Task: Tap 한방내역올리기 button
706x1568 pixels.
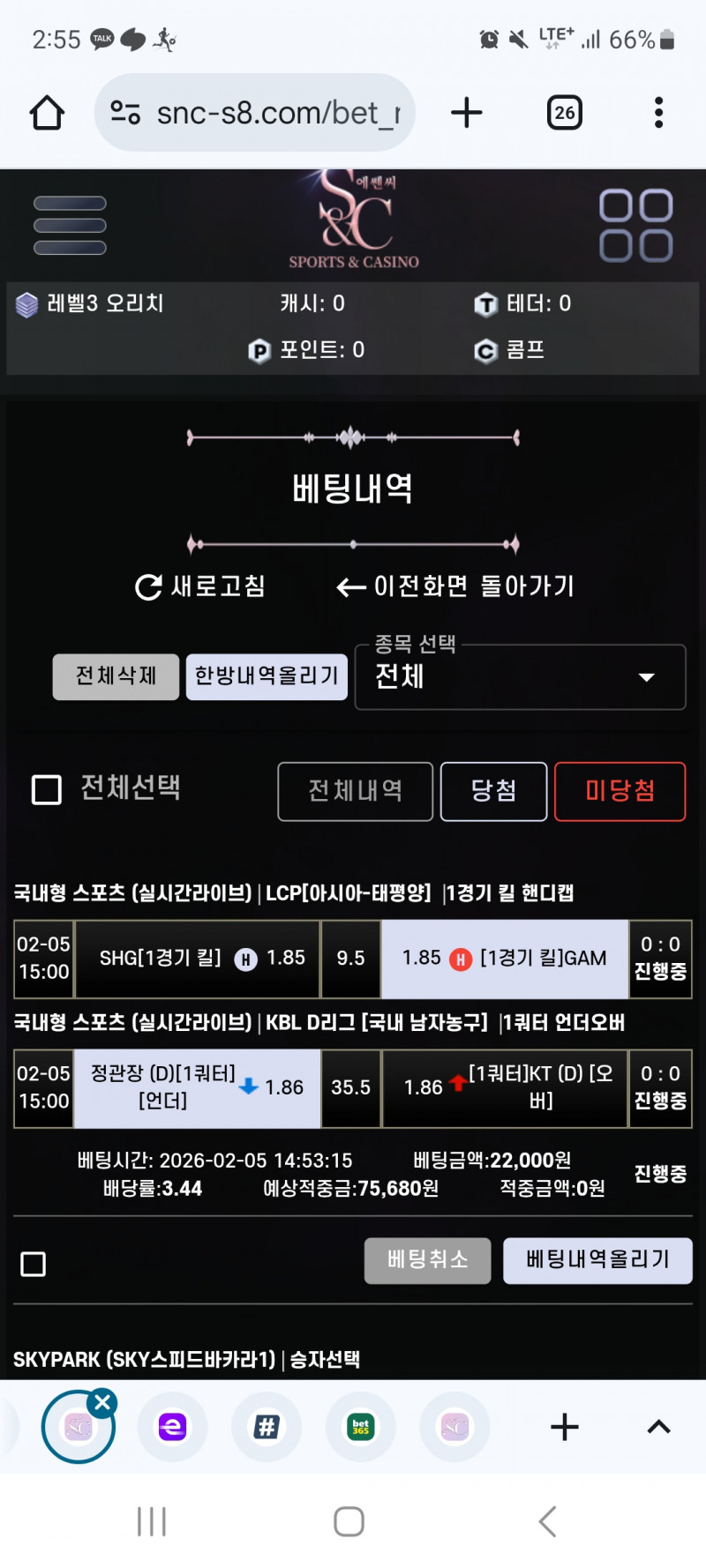Action: click(x=267, y=676)
